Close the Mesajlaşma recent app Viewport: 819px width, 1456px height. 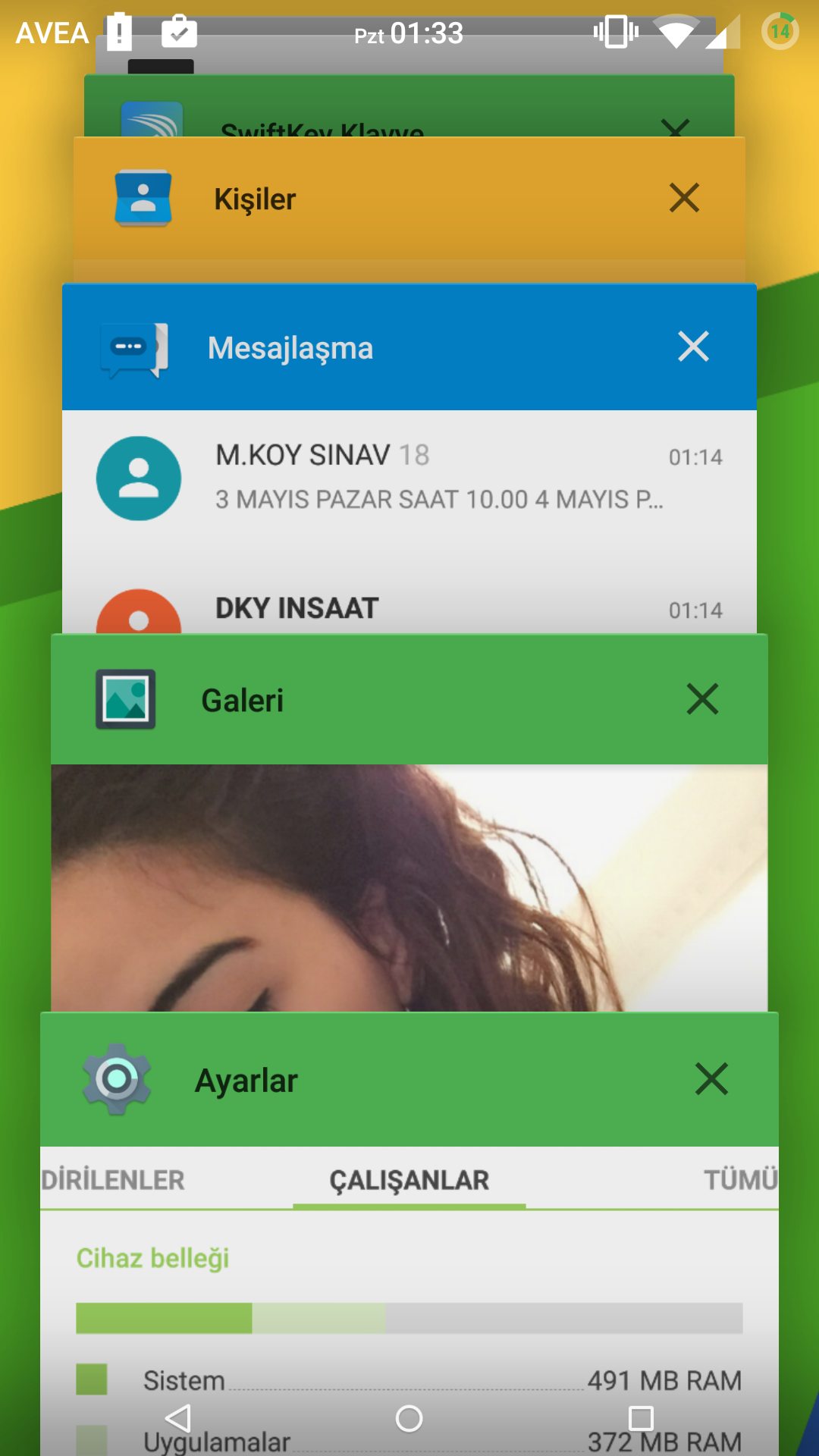[x=693, y=347]
